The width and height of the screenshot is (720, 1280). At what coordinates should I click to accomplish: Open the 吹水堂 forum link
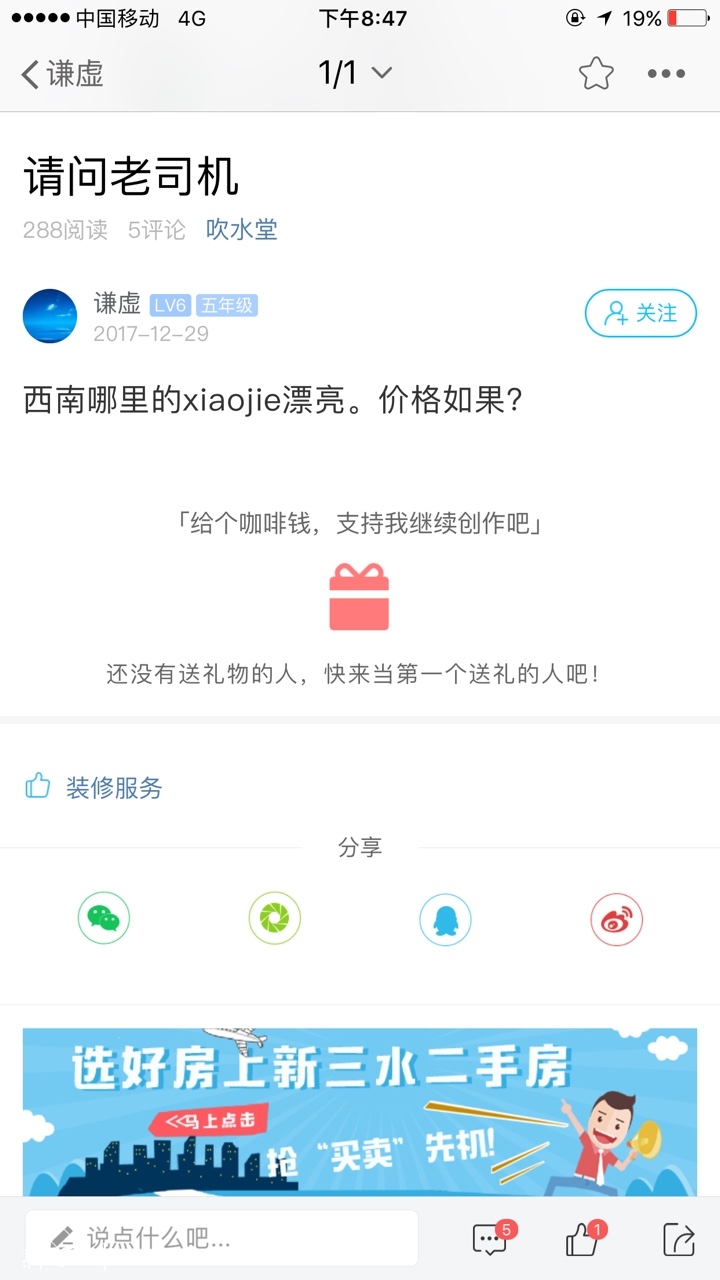241,229
